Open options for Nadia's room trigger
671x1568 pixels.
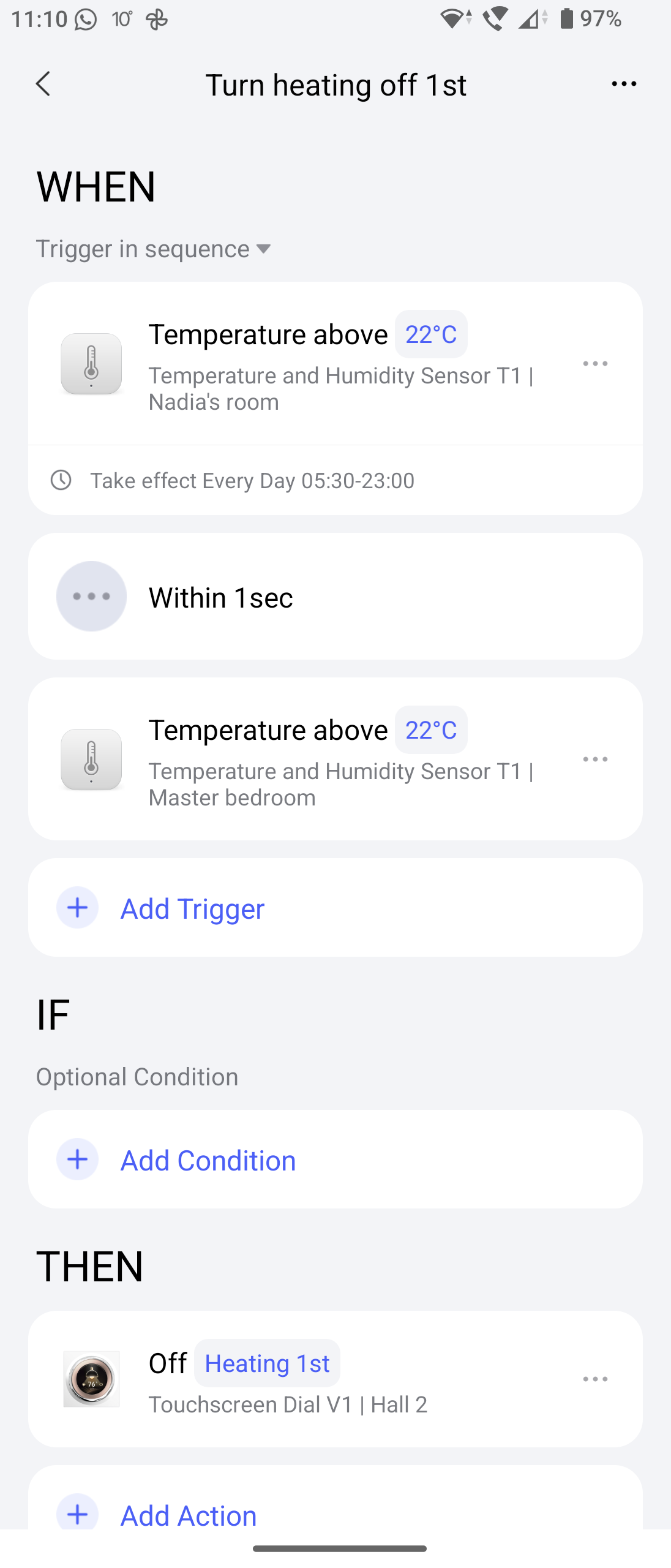(x=595, y=364)
